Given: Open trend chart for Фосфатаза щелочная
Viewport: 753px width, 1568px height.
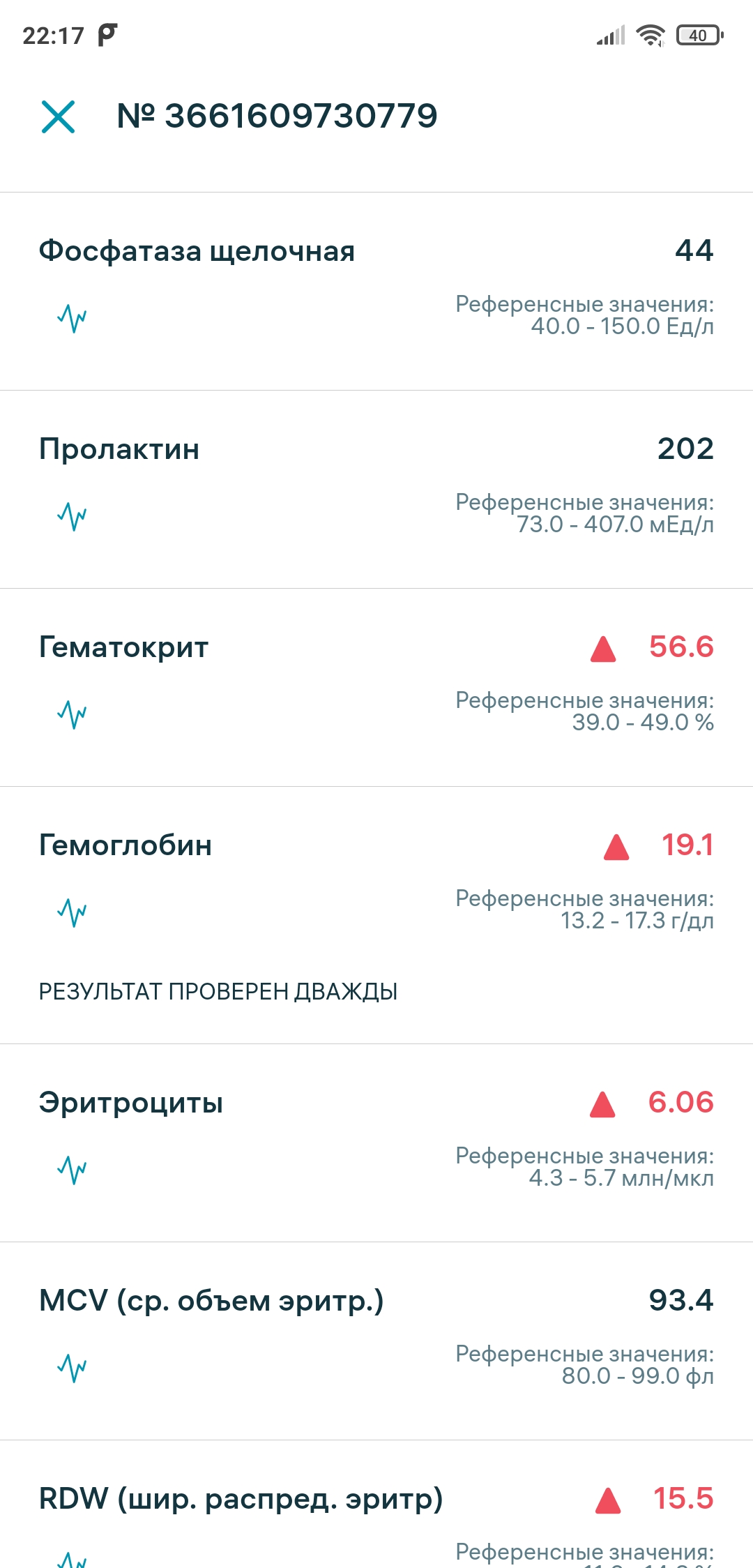Looking at the screenshot, I should point(72,318).
